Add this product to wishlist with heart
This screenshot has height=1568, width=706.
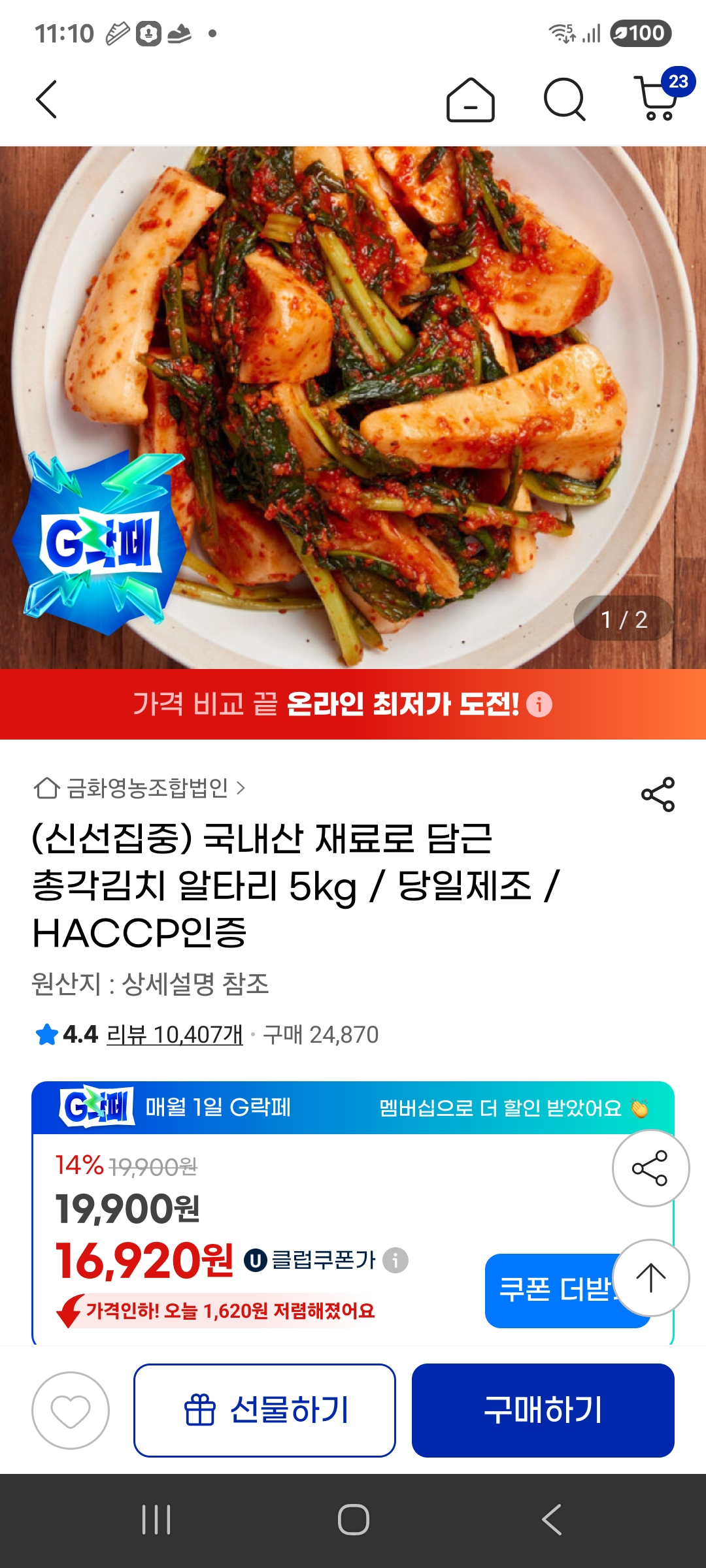click(71, 1411)
